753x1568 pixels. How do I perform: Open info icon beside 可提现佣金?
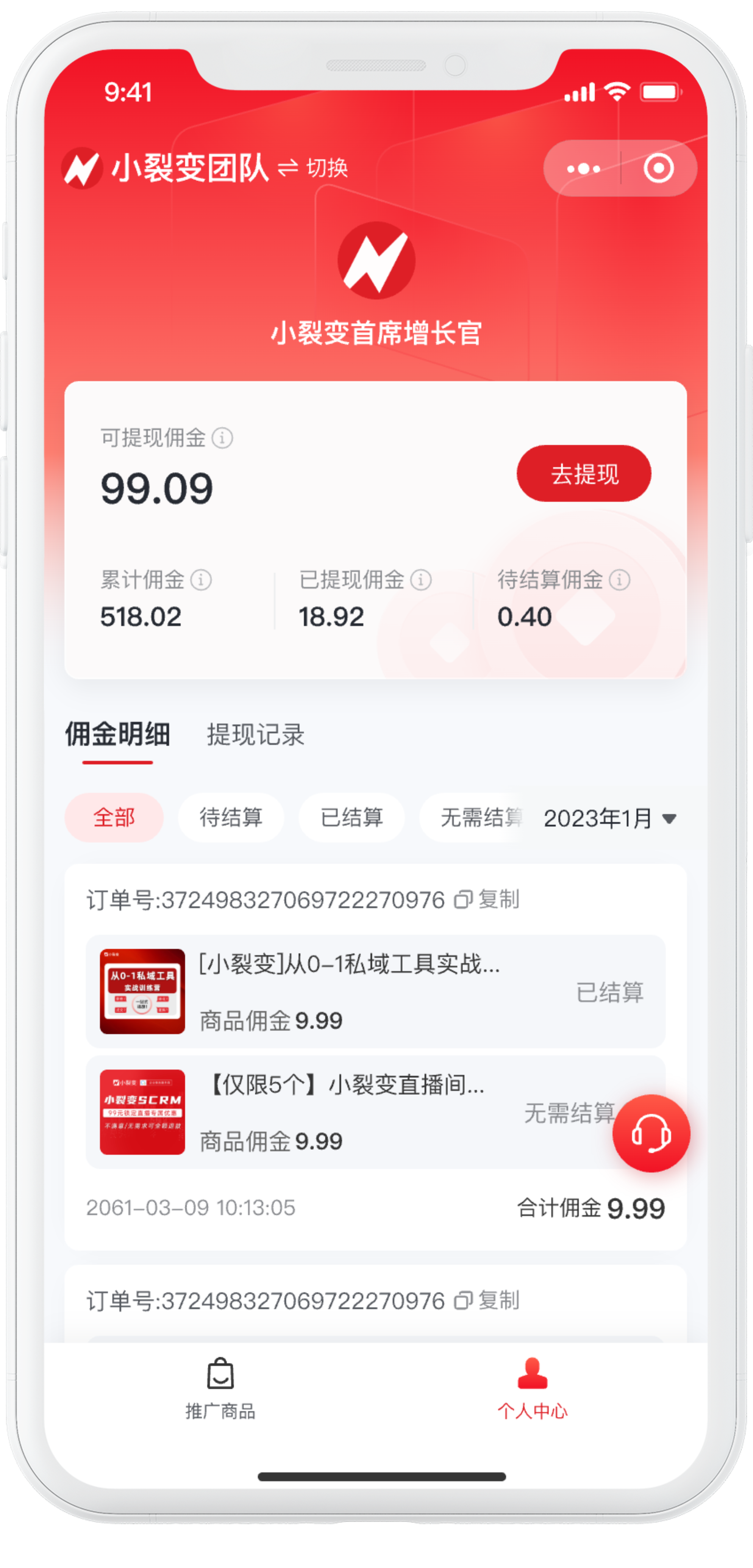(222, 438)
